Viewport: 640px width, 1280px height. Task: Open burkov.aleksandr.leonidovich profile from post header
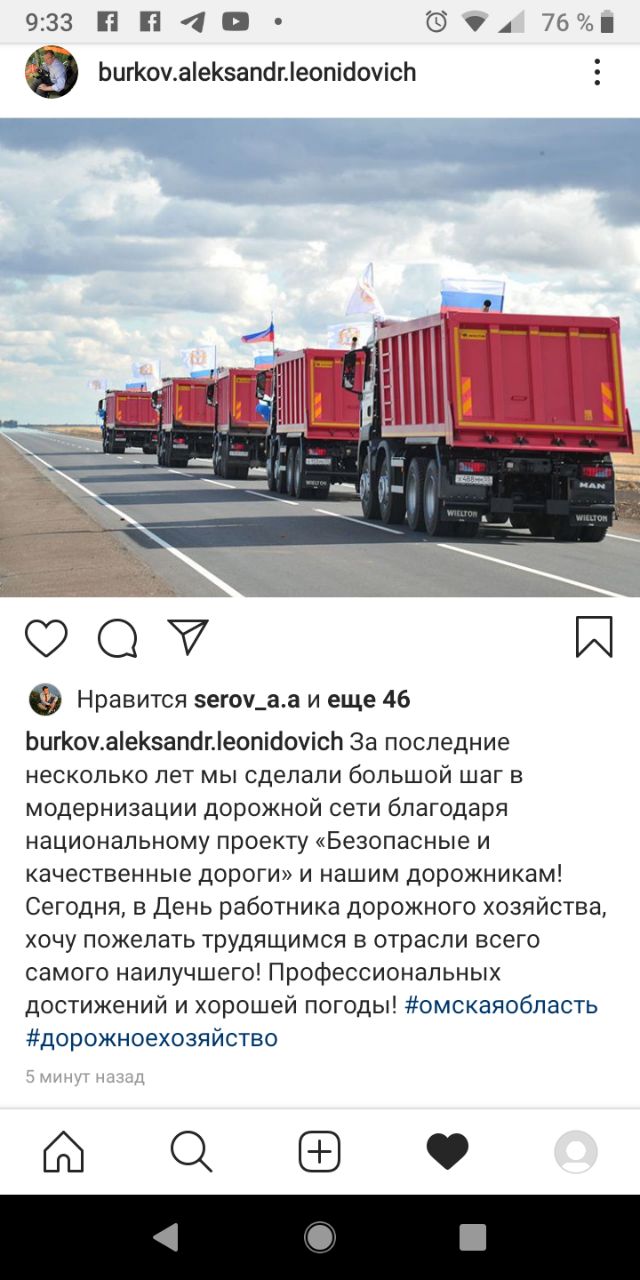[256, 72]
